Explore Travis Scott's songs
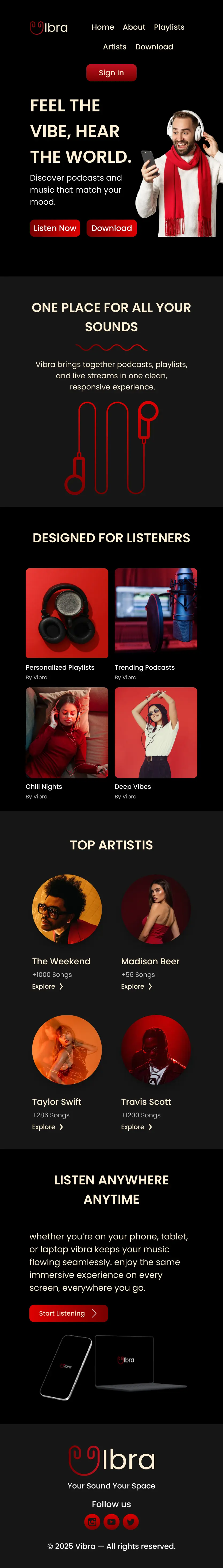This screenshot has height=1568, width=223. [x=136, y=1127]
